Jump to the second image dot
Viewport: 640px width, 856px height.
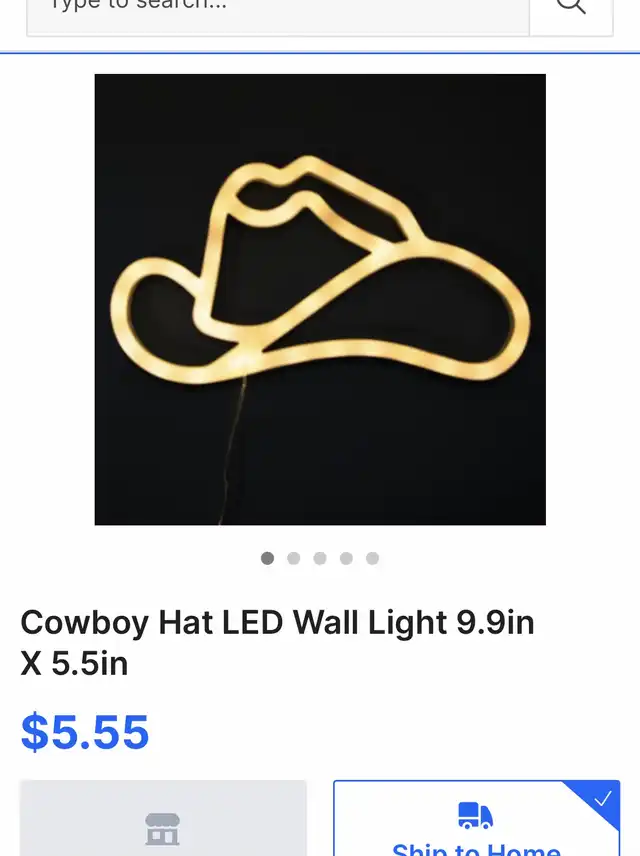[x=294, y=558]
